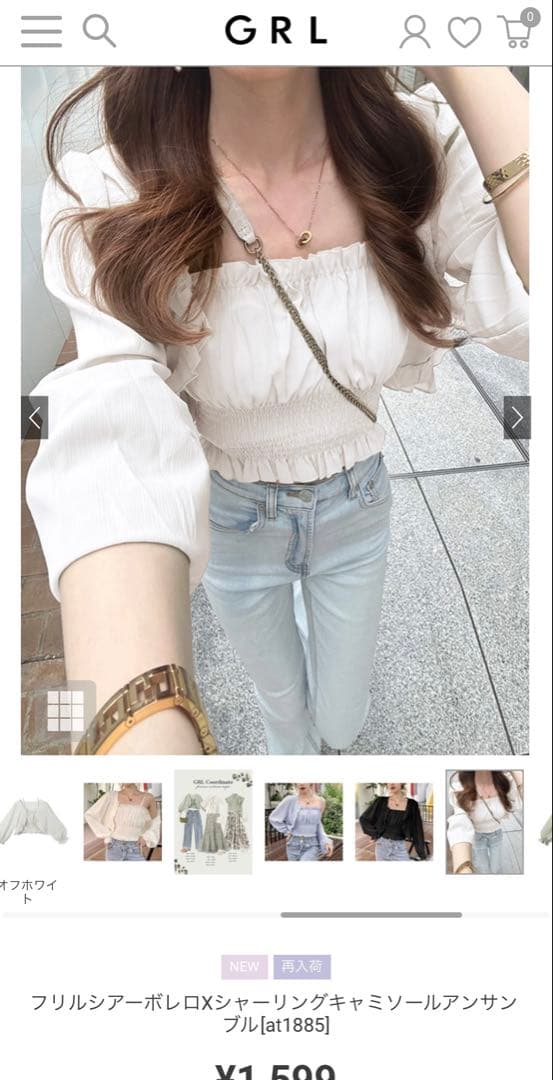This screenshot has width=553, height=1080.
Task: Open the image grid view icon
Action: click(66, 710)
